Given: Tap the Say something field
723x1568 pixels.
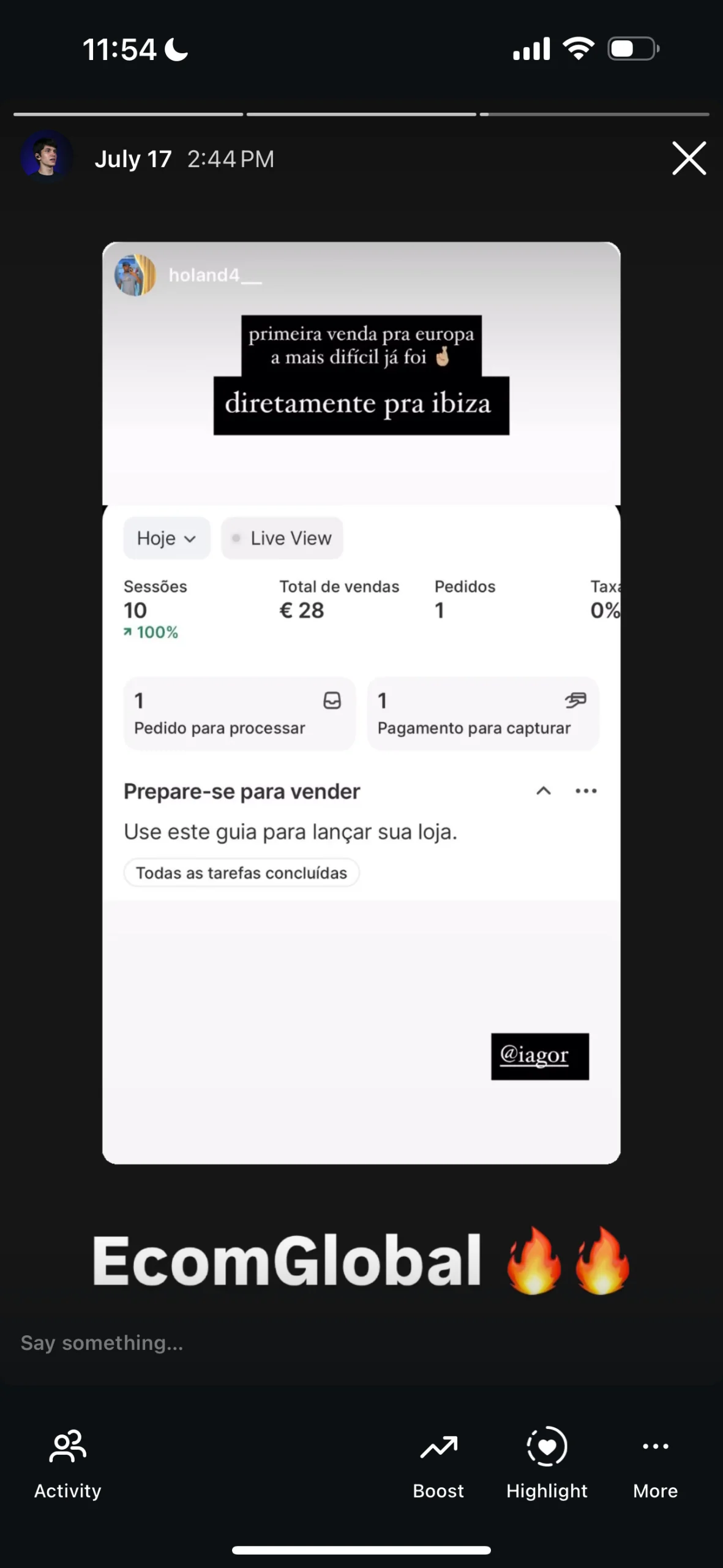Looking at the screenshot, I should point(245,1343).
